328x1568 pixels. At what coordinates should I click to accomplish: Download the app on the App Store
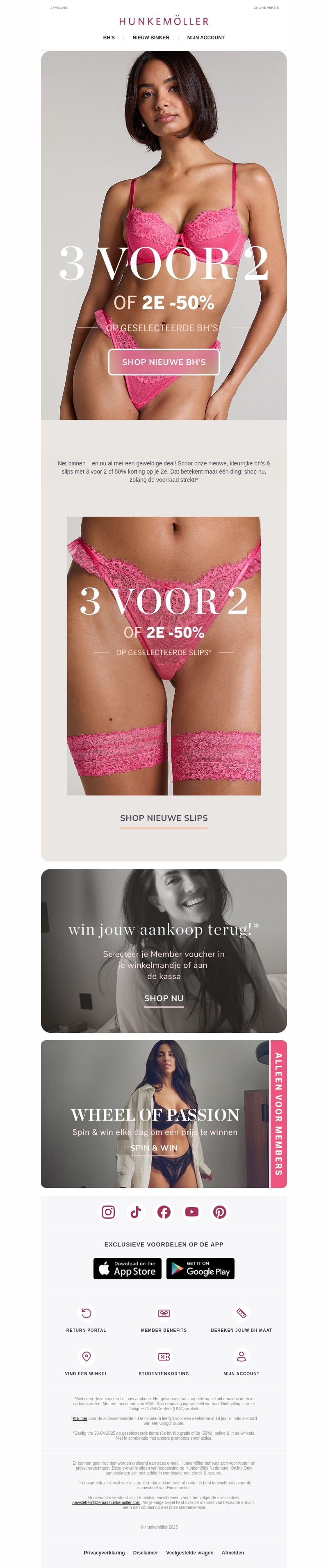coord(127,1269)
